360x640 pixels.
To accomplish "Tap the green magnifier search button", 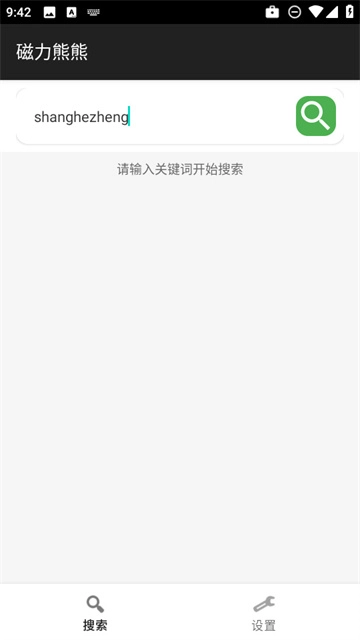I will [x=316, y=116].
